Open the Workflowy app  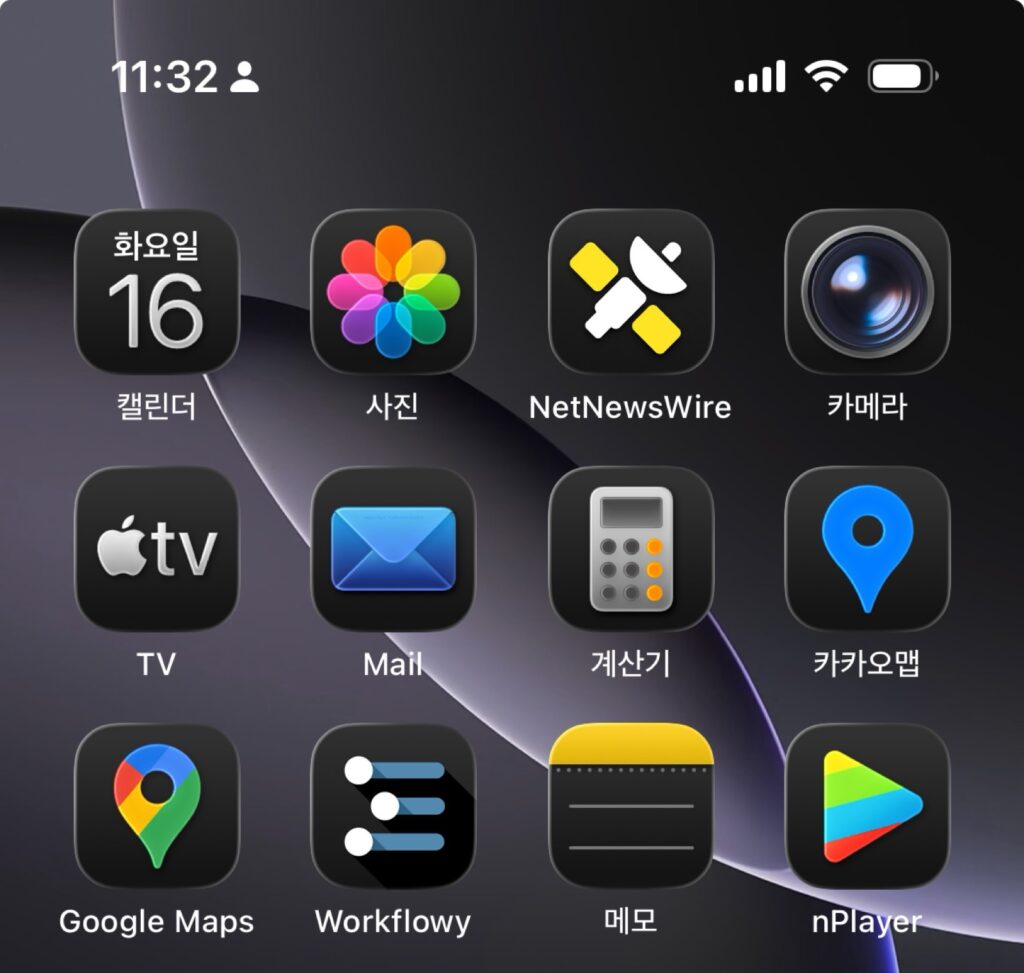pos(393,805)
